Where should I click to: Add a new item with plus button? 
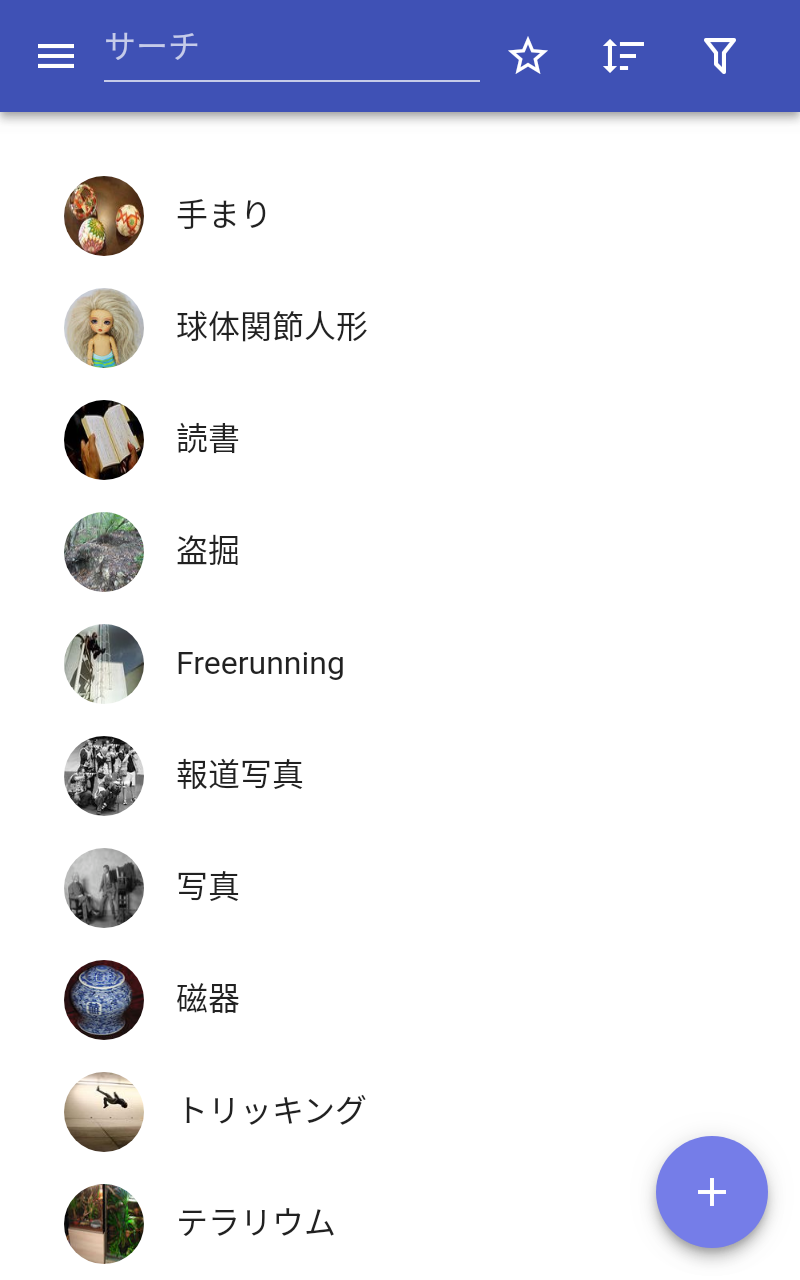coord(712,1192)
